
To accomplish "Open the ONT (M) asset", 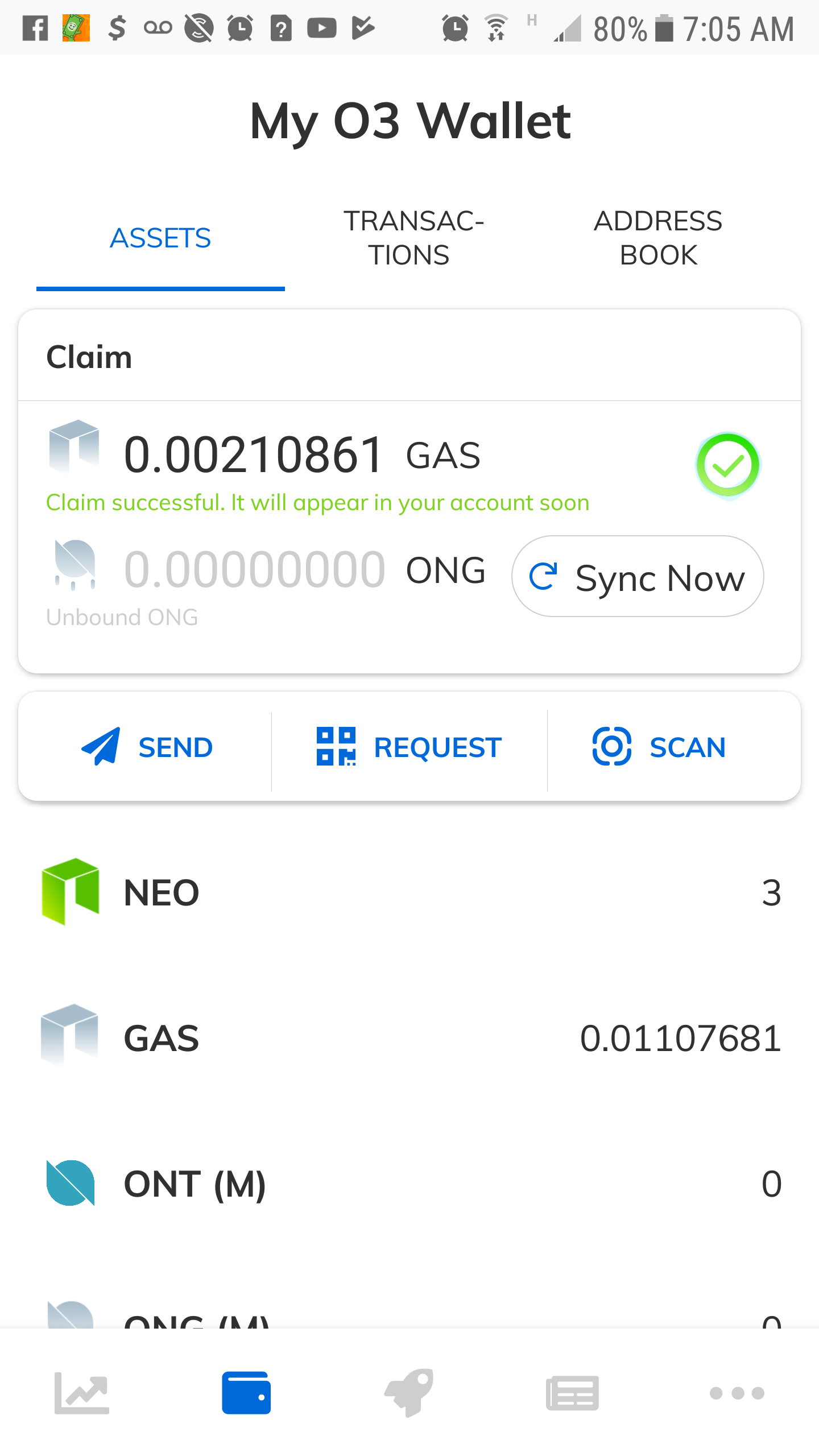I will click(409, 1184).
